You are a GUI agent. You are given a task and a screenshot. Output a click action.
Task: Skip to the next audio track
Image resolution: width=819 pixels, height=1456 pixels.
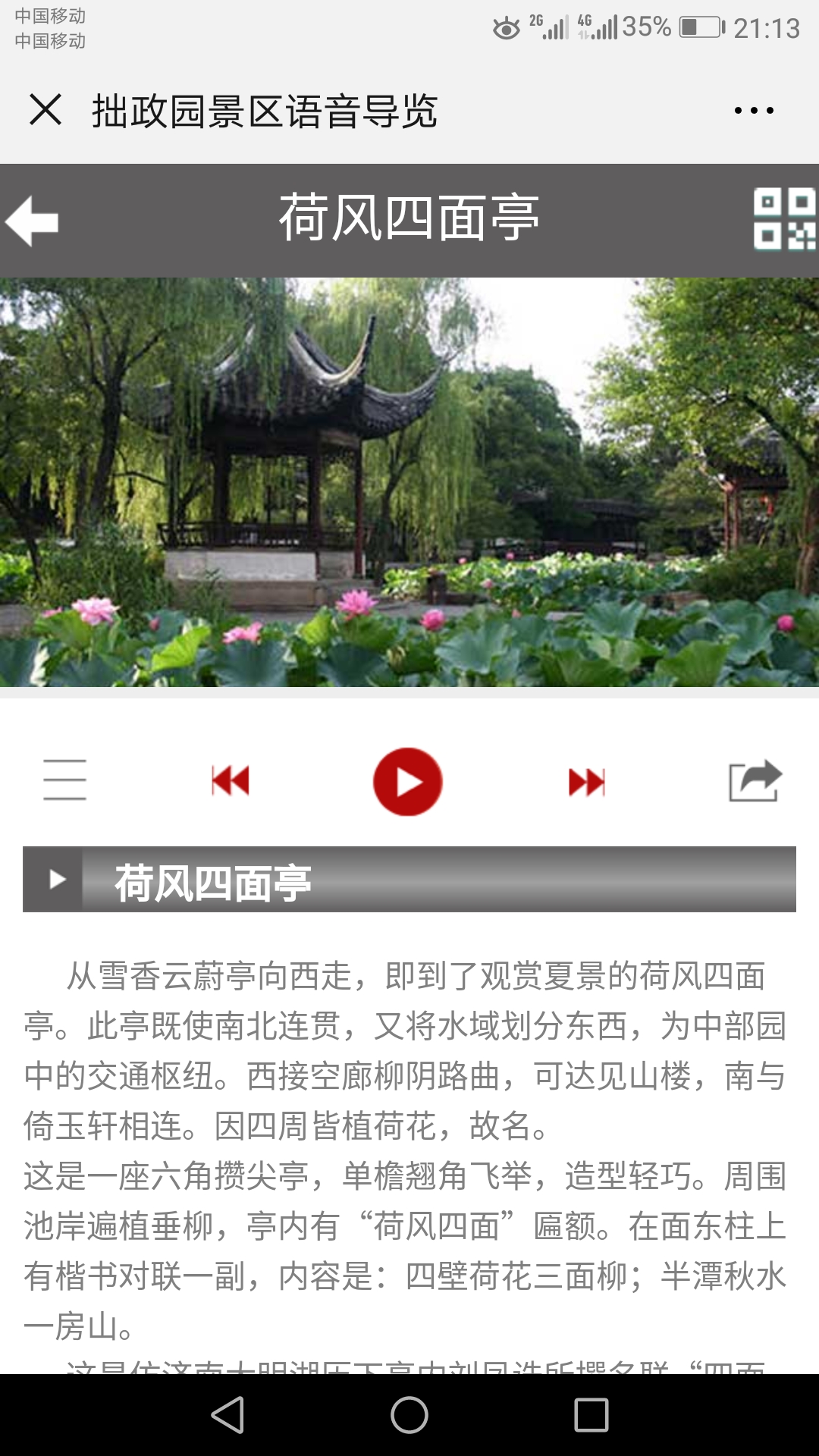point(586,782)
